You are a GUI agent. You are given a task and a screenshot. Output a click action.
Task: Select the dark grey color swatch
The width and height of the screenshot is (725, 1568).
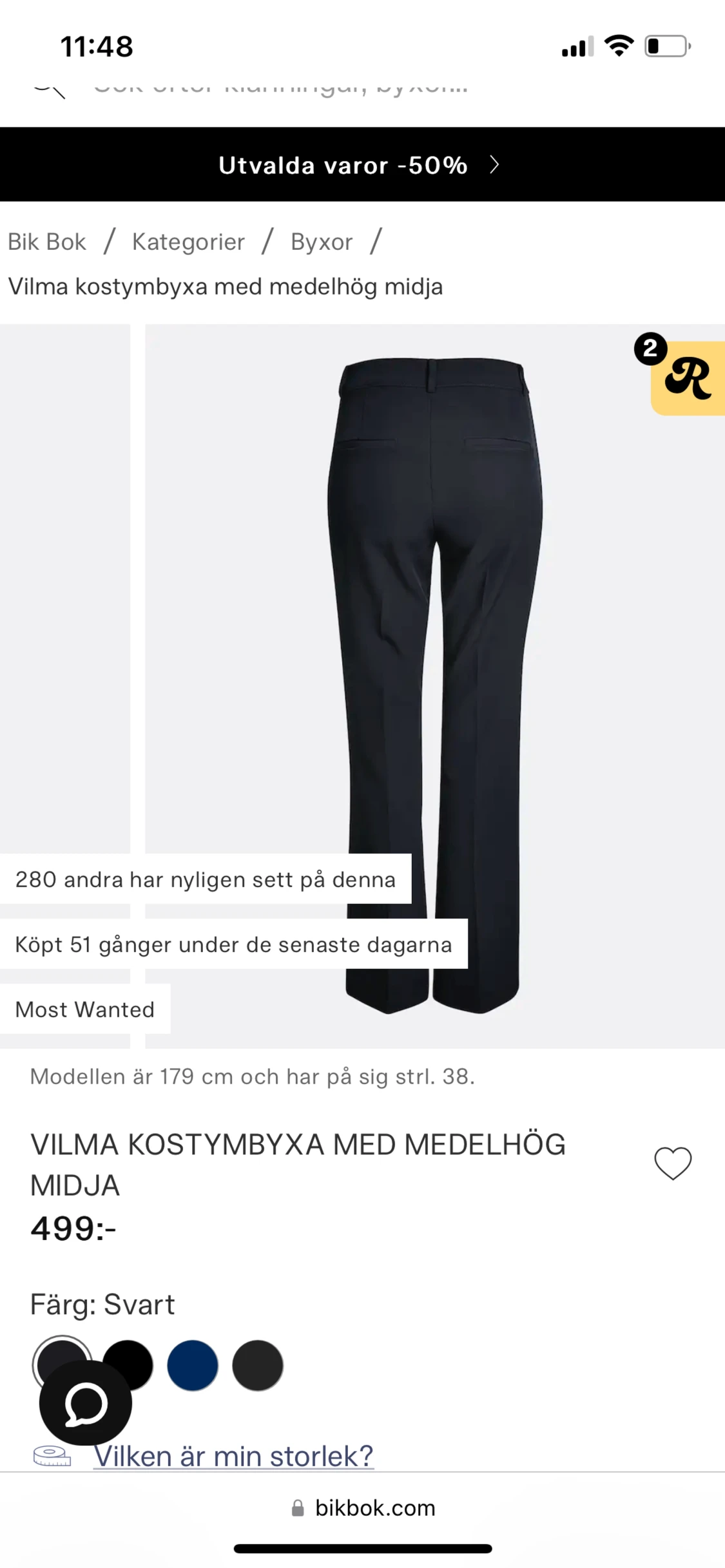click(x=258, y=1365)
